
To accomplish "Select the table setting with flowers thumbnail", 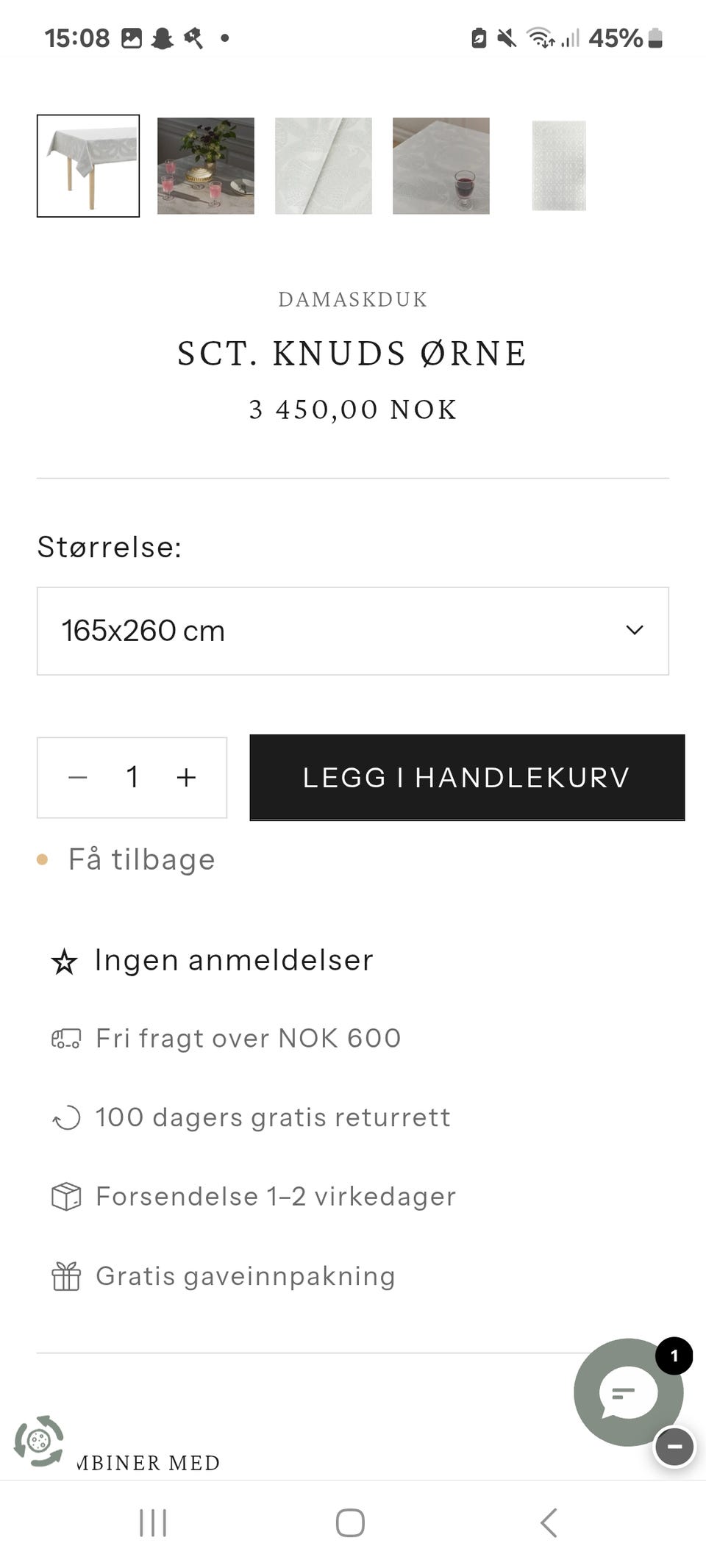I will pos(204,165).
